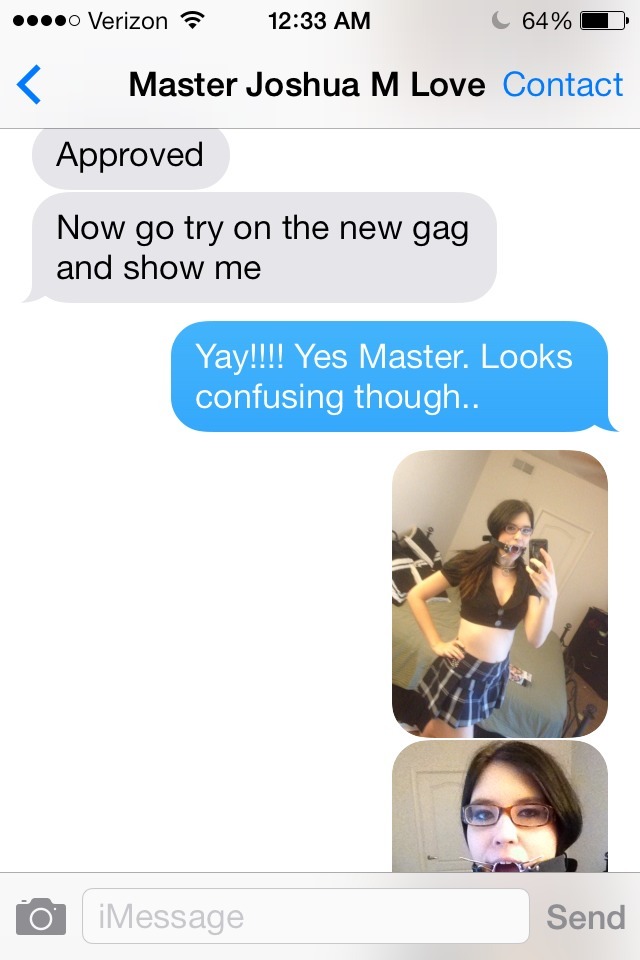The width and height of the screenshot is (640, 960).
Task: Open the Contact details
Action: 562,85
